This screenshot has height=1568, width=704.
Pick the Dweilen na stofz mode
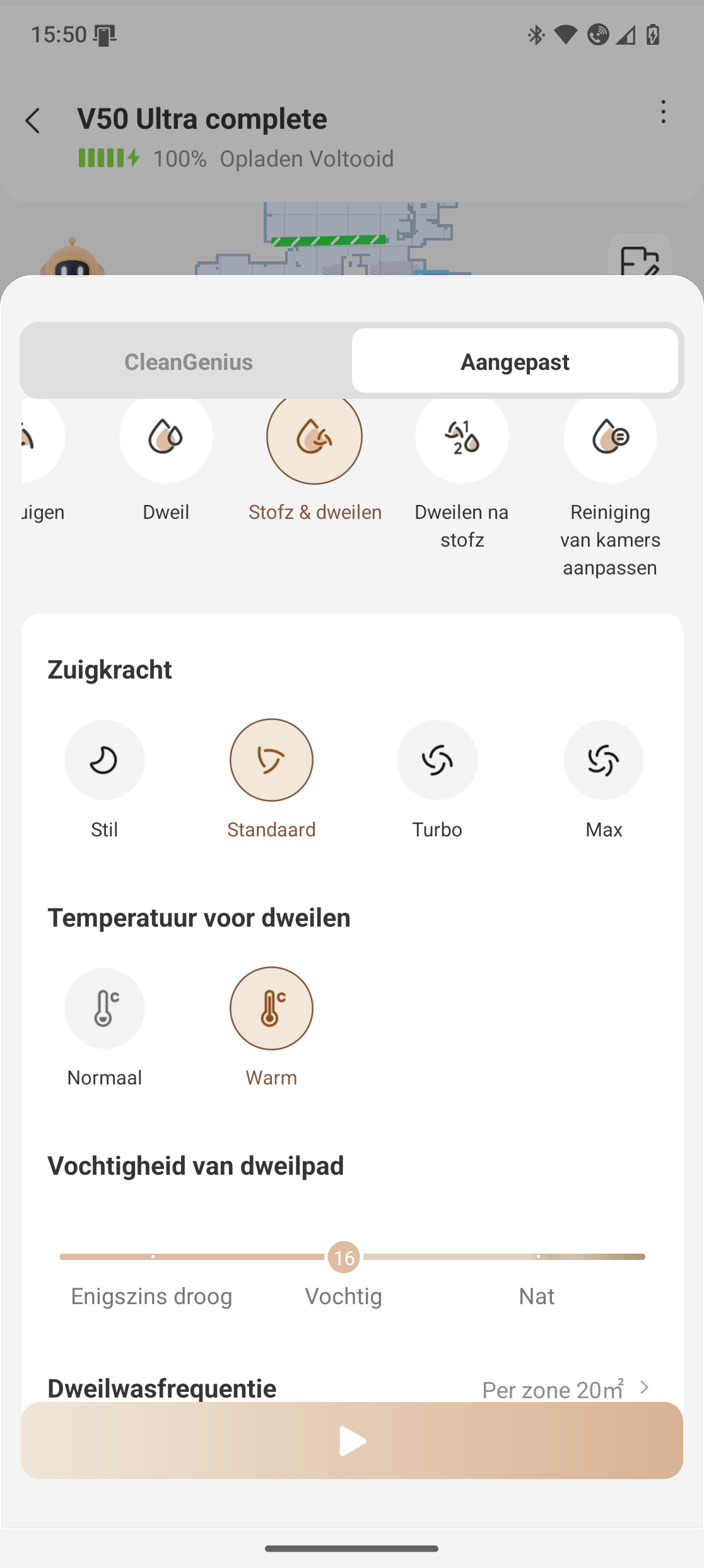click(x=462, y=437)
